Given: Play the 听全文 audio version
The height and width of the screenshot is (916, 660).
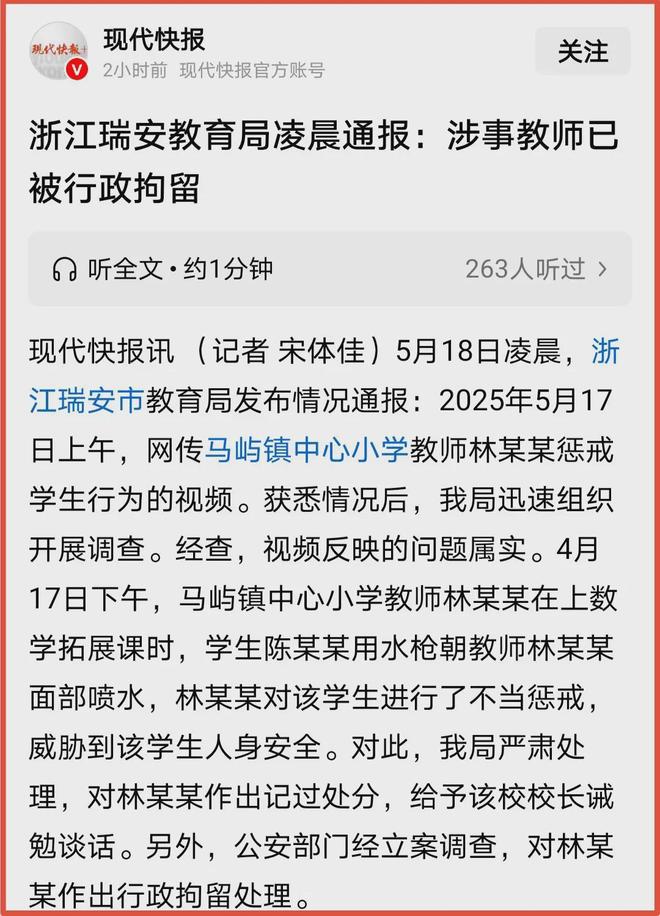Looking at the screenshot, I should point(163,269).
